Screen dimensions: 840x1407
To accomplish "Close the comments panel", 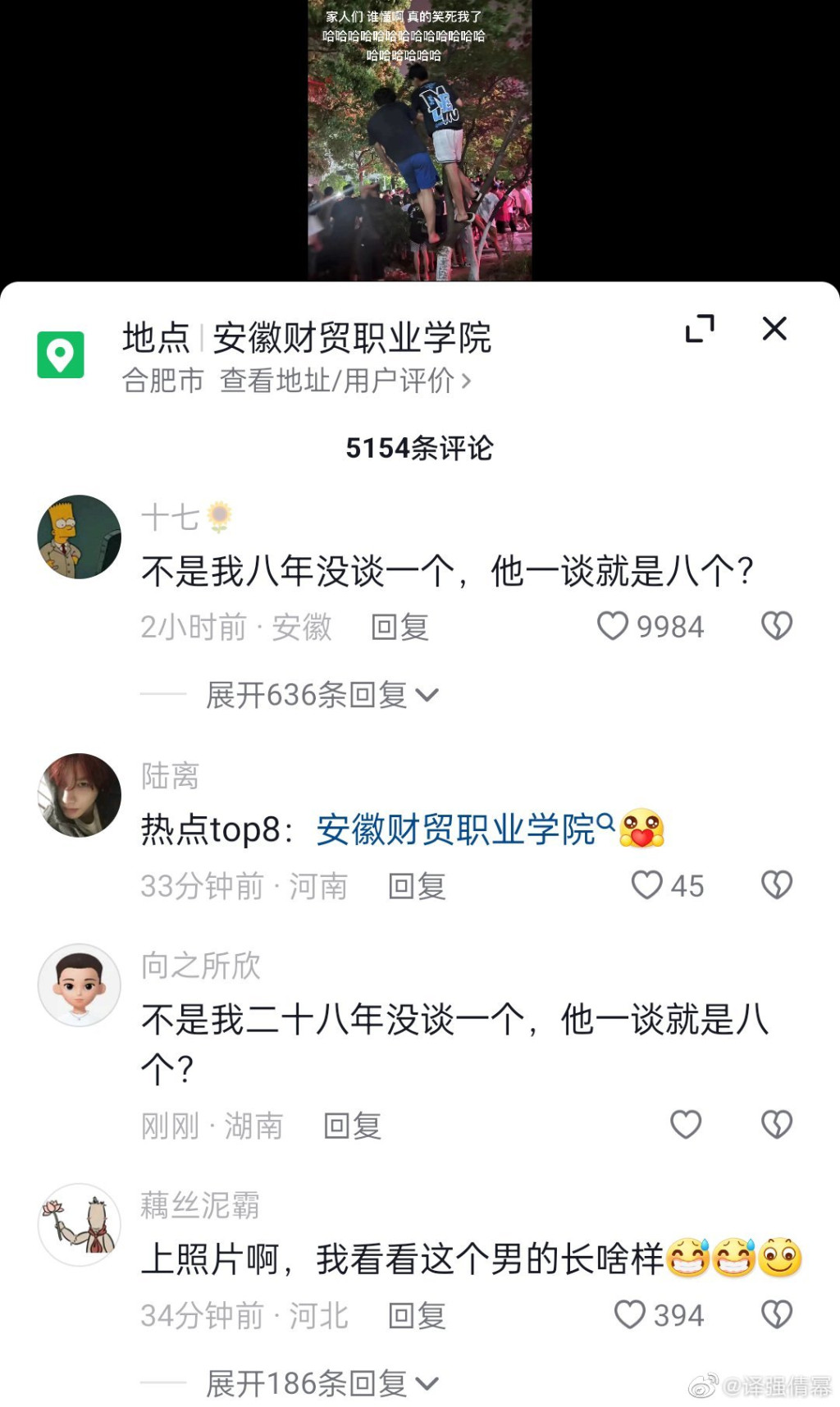I will click(774, 329).
